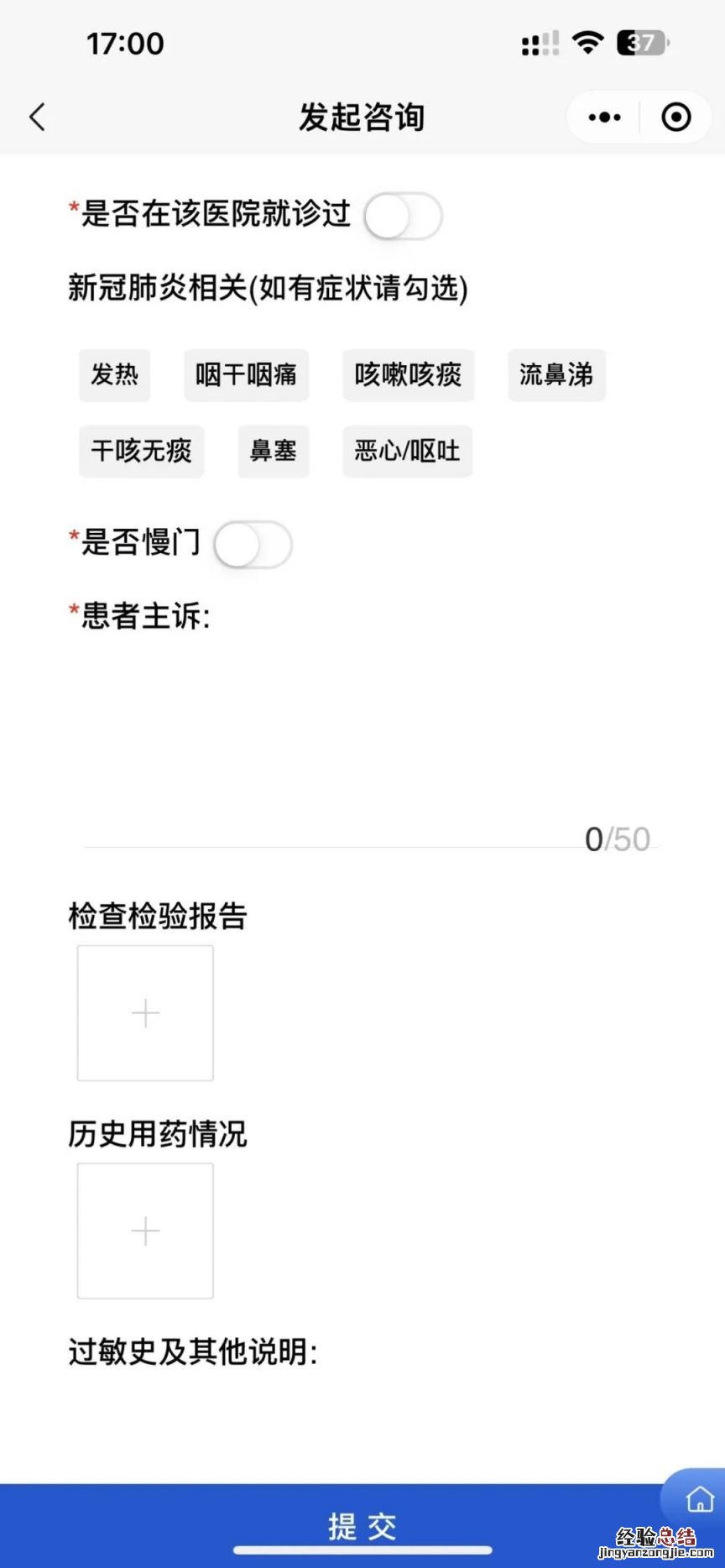Select the 干咳无痰 symptom chip
Image resolution: width=725 pixels, height=1568 pixels.
[x=141, y=452]
